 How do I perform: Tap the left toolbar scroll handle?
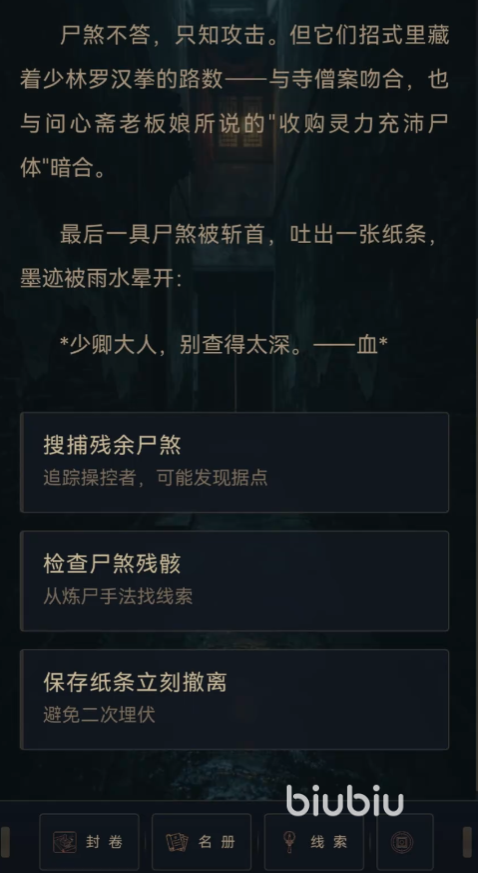[x=5, y=842]
